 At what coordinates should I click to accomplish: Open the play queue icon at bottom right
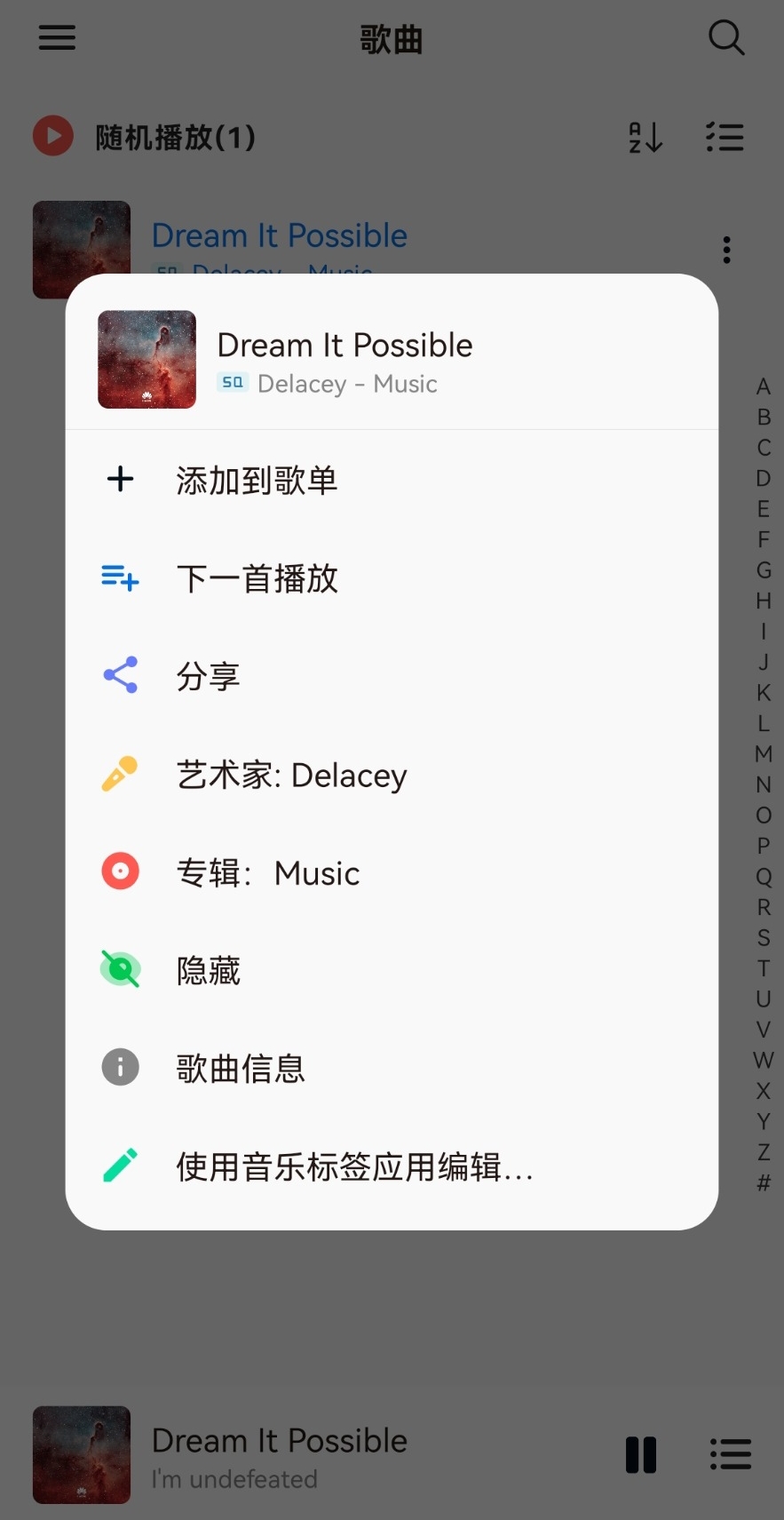pyautogui.click(x=730, y=1454)
